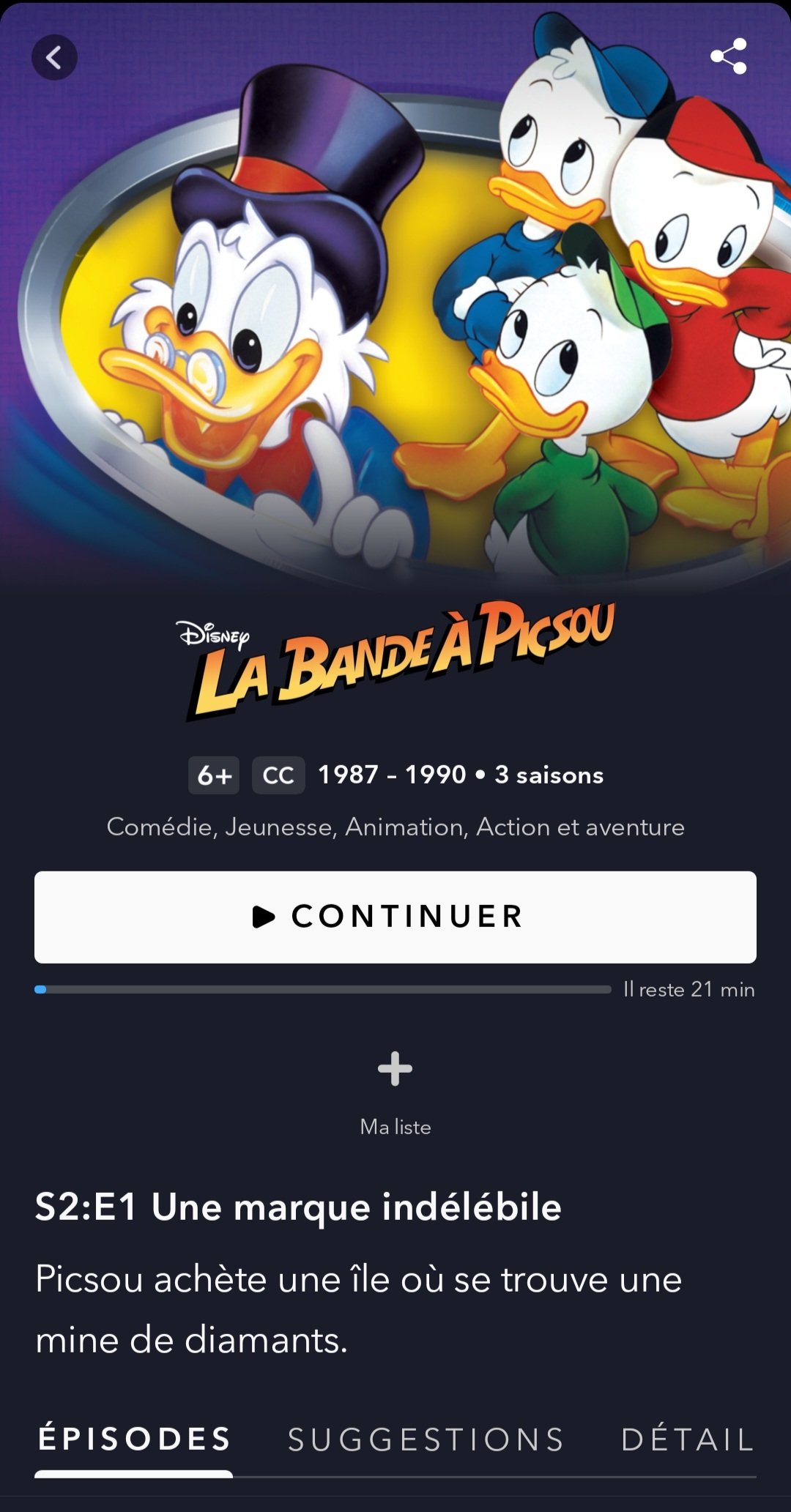This screenshot has width=791, height=1512.
Task: Tap Continuer to resume playback
Action: (395, 917)
